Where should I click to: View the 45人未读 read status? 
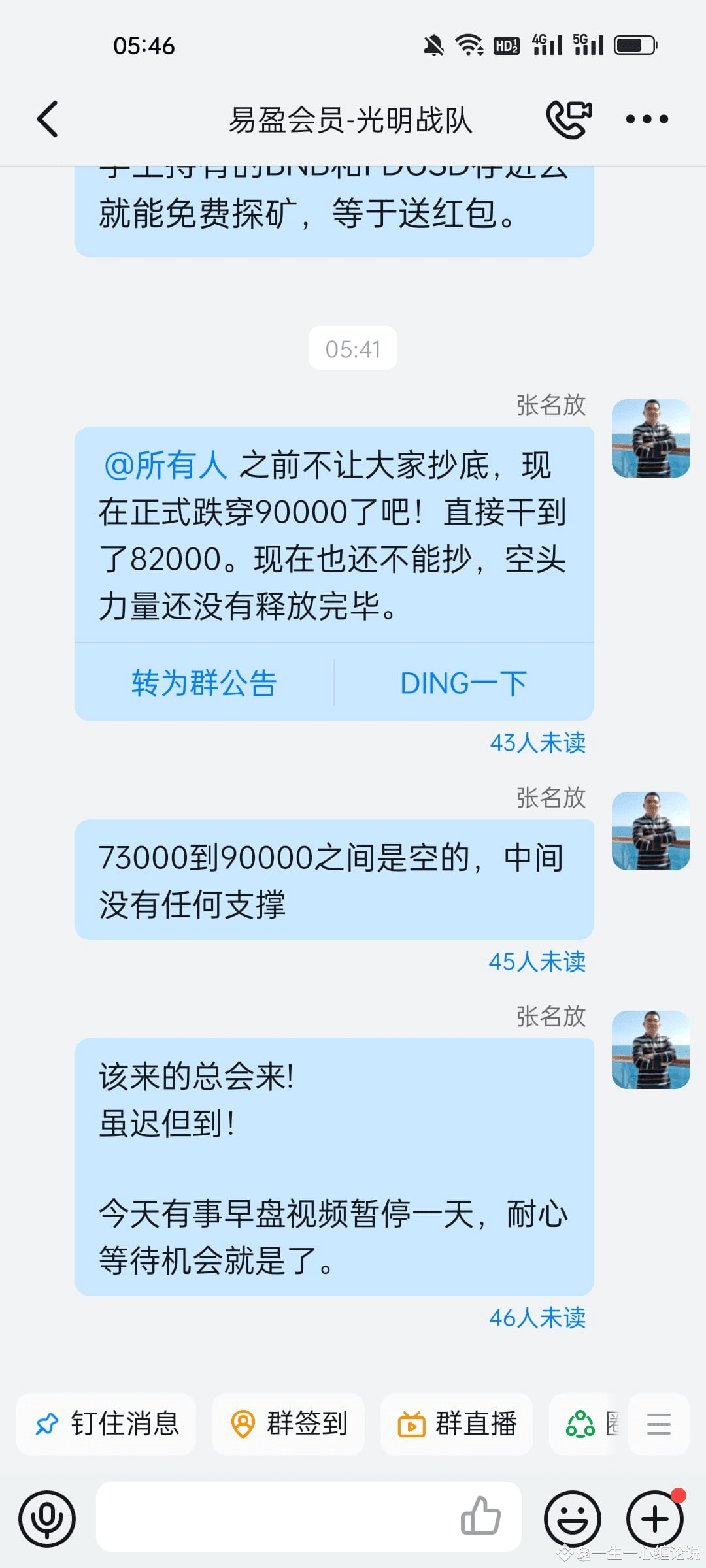tap(538, 962)
